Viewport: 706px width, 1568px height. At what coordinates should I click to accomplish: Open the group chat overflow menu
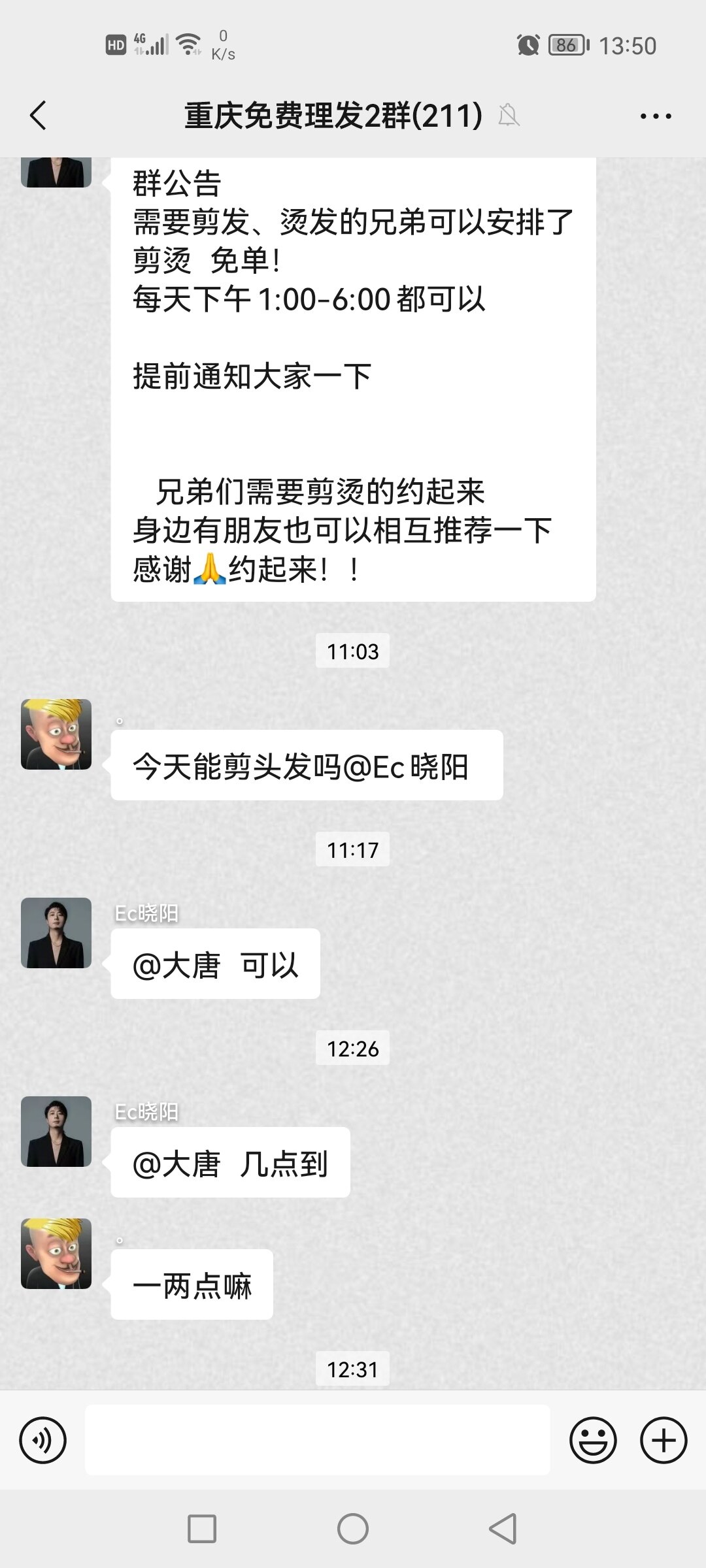click(x=655, y=116)
